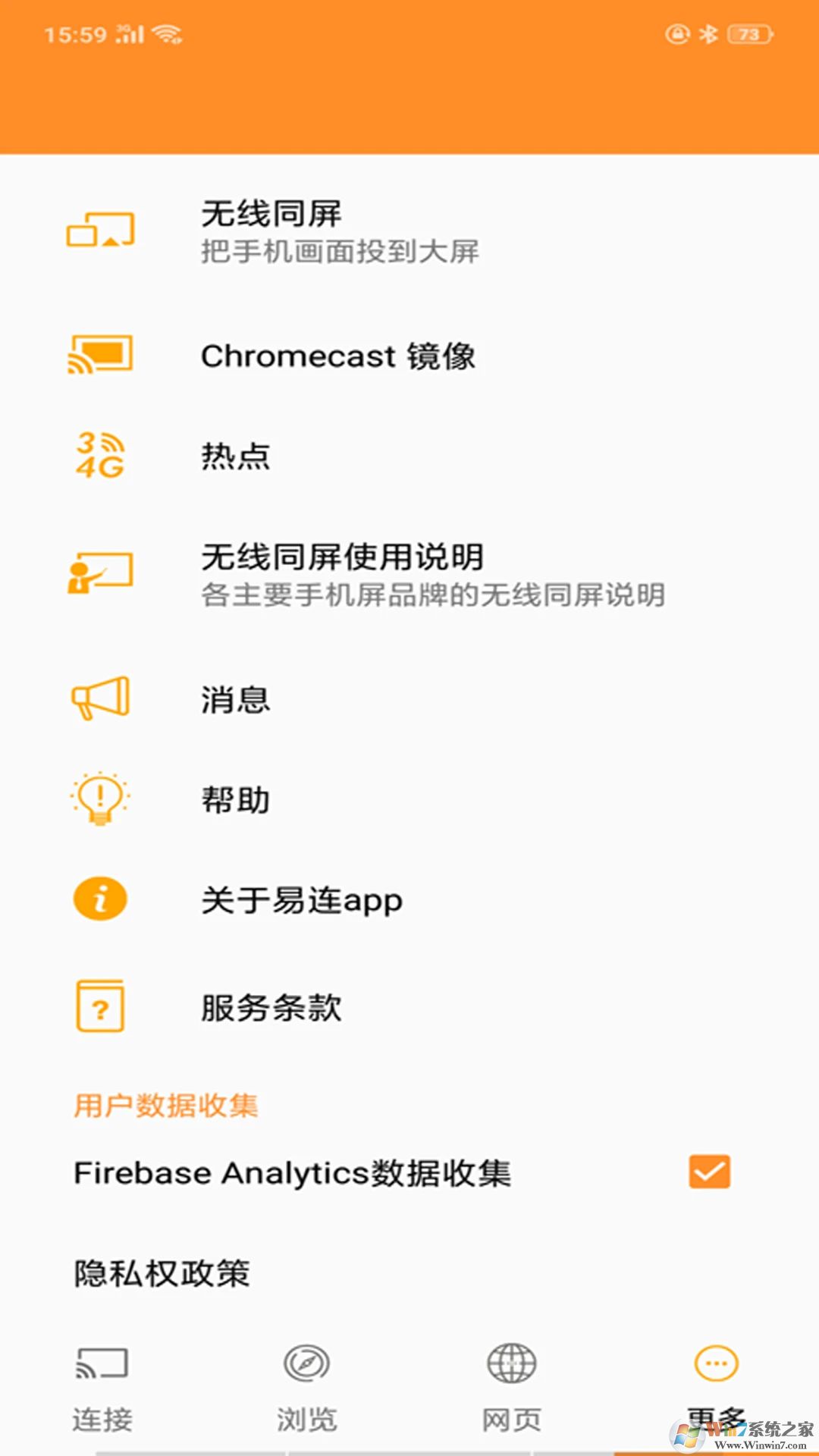The image size is (819, 1456).
Task: Toggle Firebase Analytics数据收集 checkbox off
Action: point(708,1172)
